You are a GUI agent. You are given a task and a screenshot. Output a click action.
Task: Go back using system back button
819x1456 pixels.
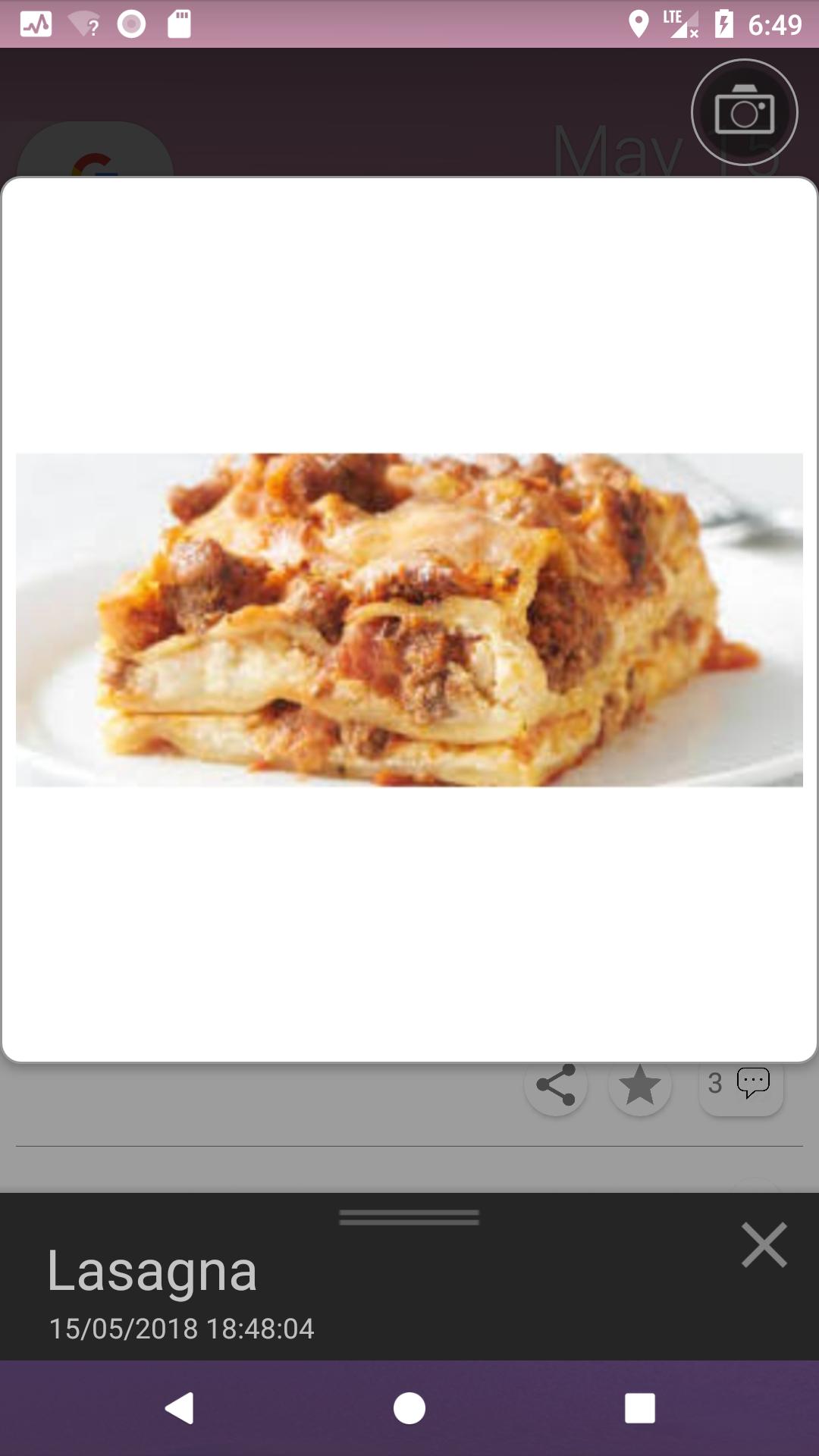pos(180,1408)
